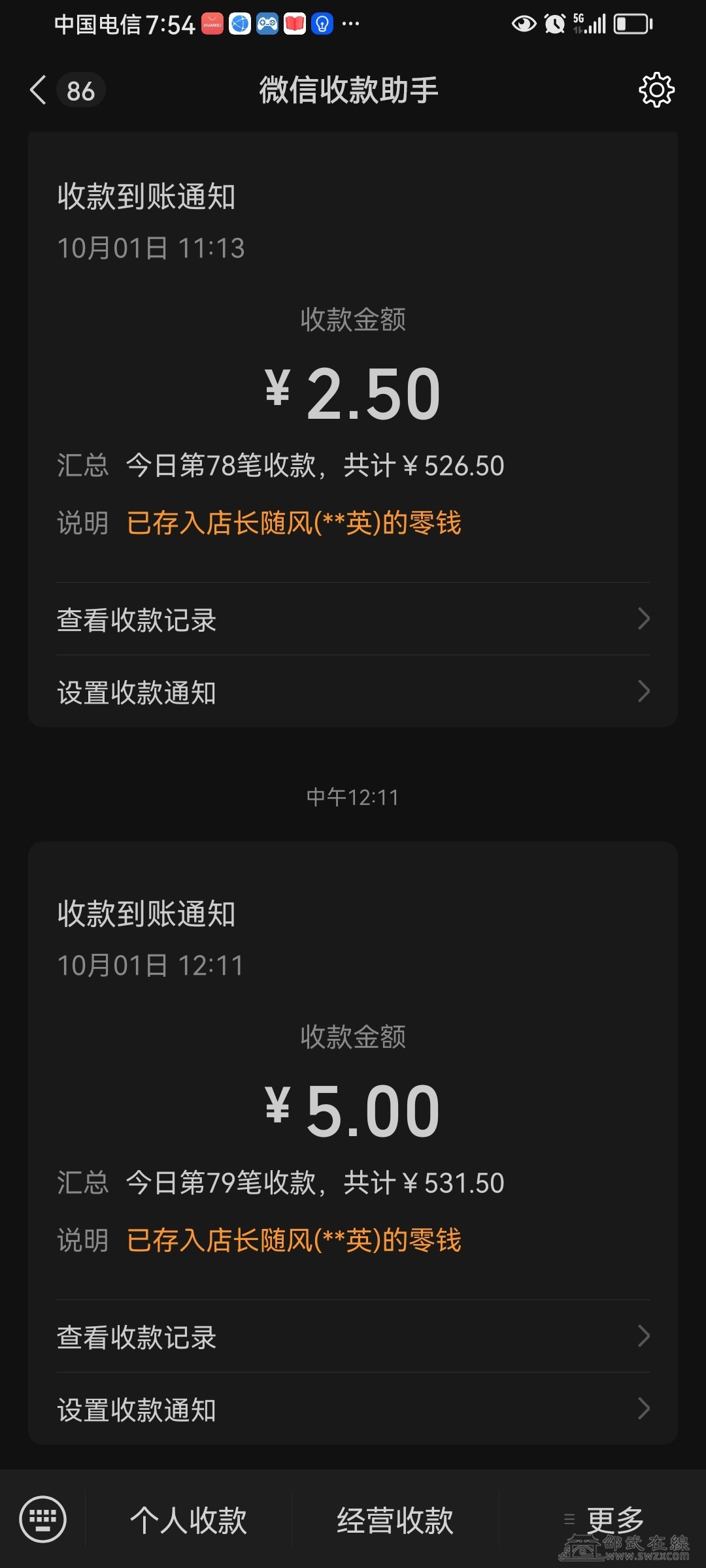Open 查看收款记录 under the ¥2.50 payment
The height and width of the screenshot is (1568, 706).
(353, 619)
